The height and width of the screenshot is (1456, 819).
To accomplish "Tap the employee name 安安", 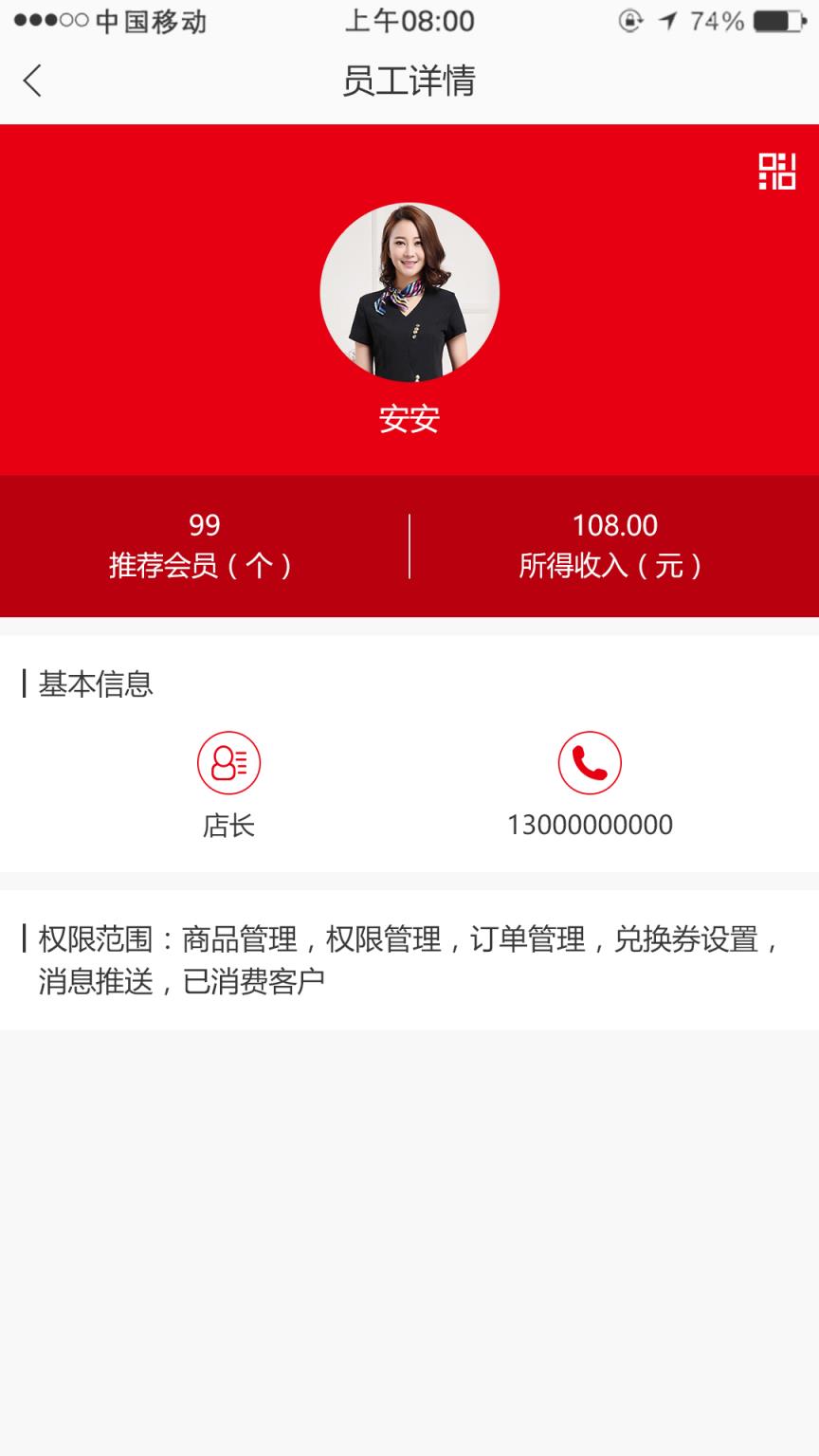I will [408, 419].
